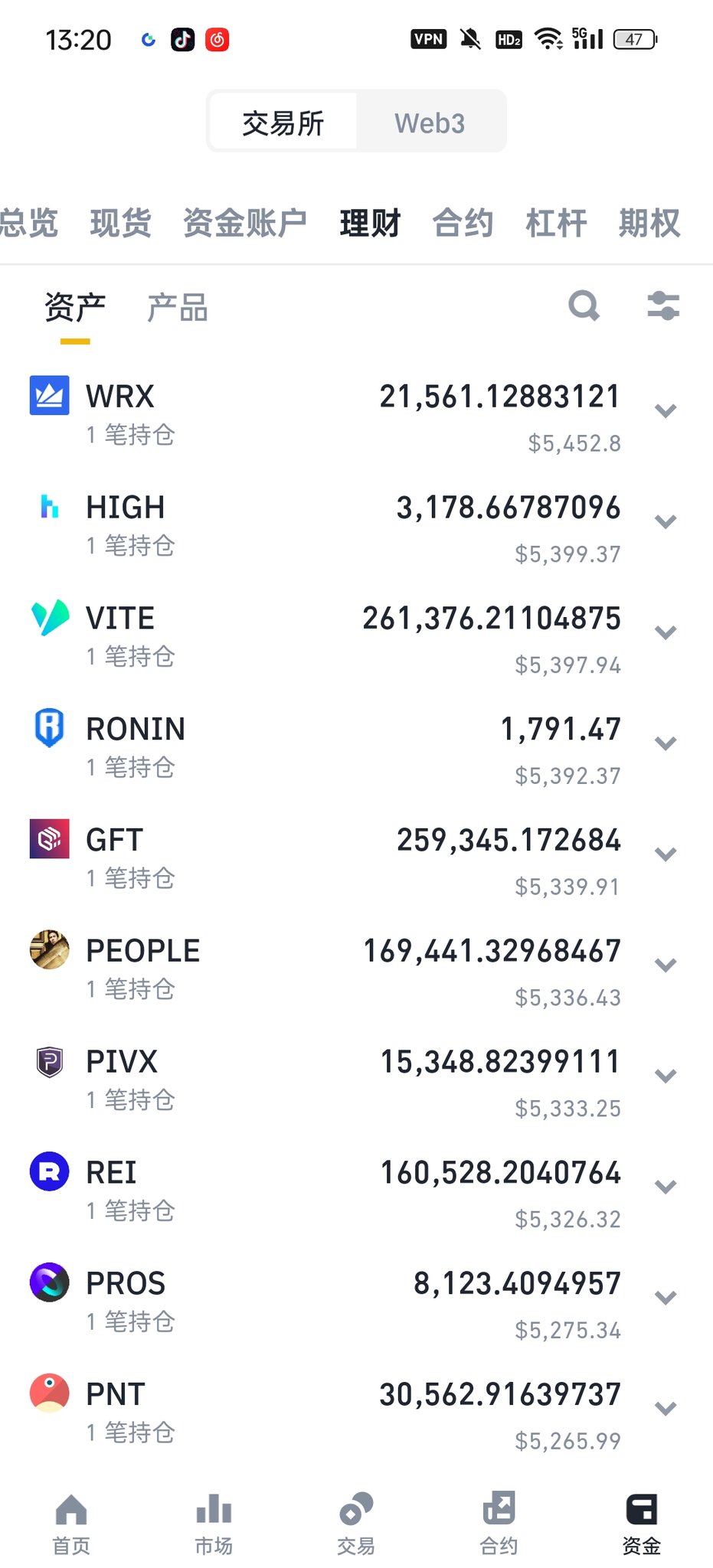Viewport: 713px width, 1568px height.
Task: Switch to the Web3 segment
Action: pos(430,122)
